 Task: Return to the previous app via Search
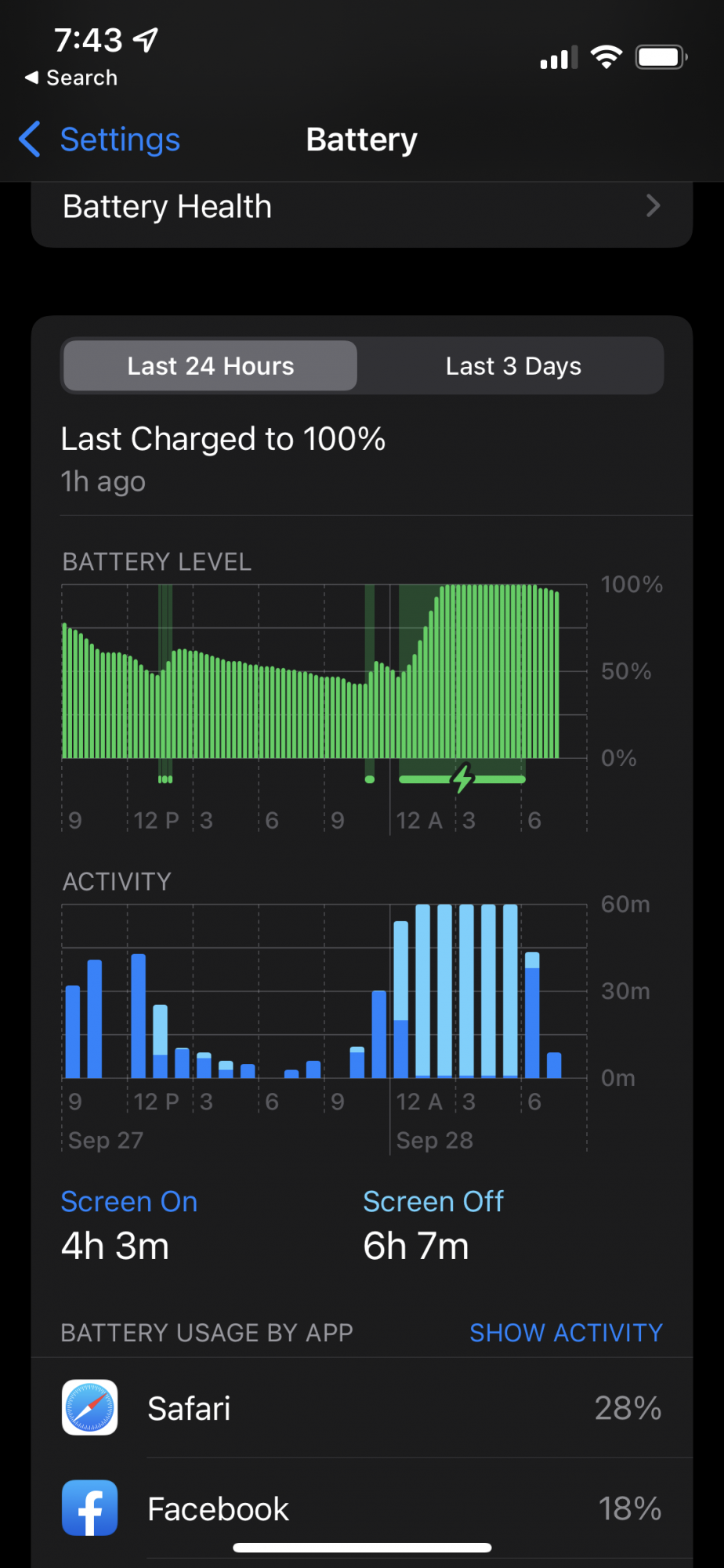(x=71, y=78)
